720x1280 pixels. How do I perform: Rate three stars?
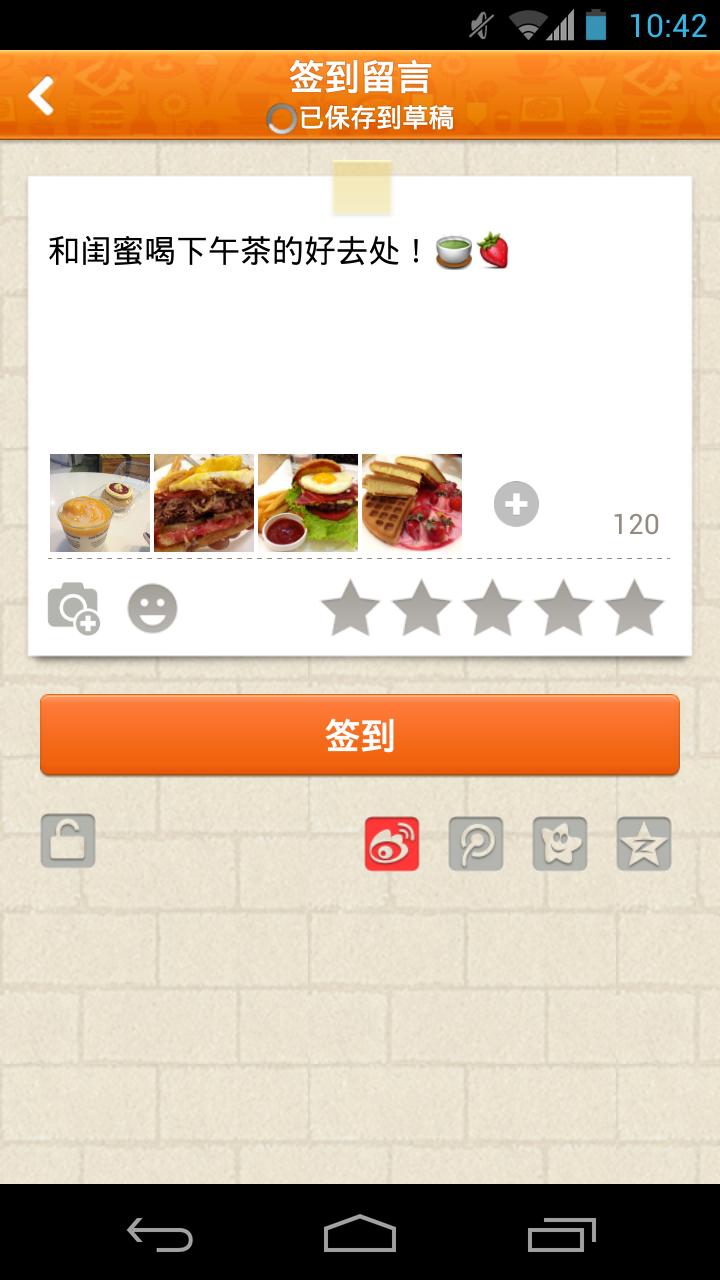tap(492, 608)
